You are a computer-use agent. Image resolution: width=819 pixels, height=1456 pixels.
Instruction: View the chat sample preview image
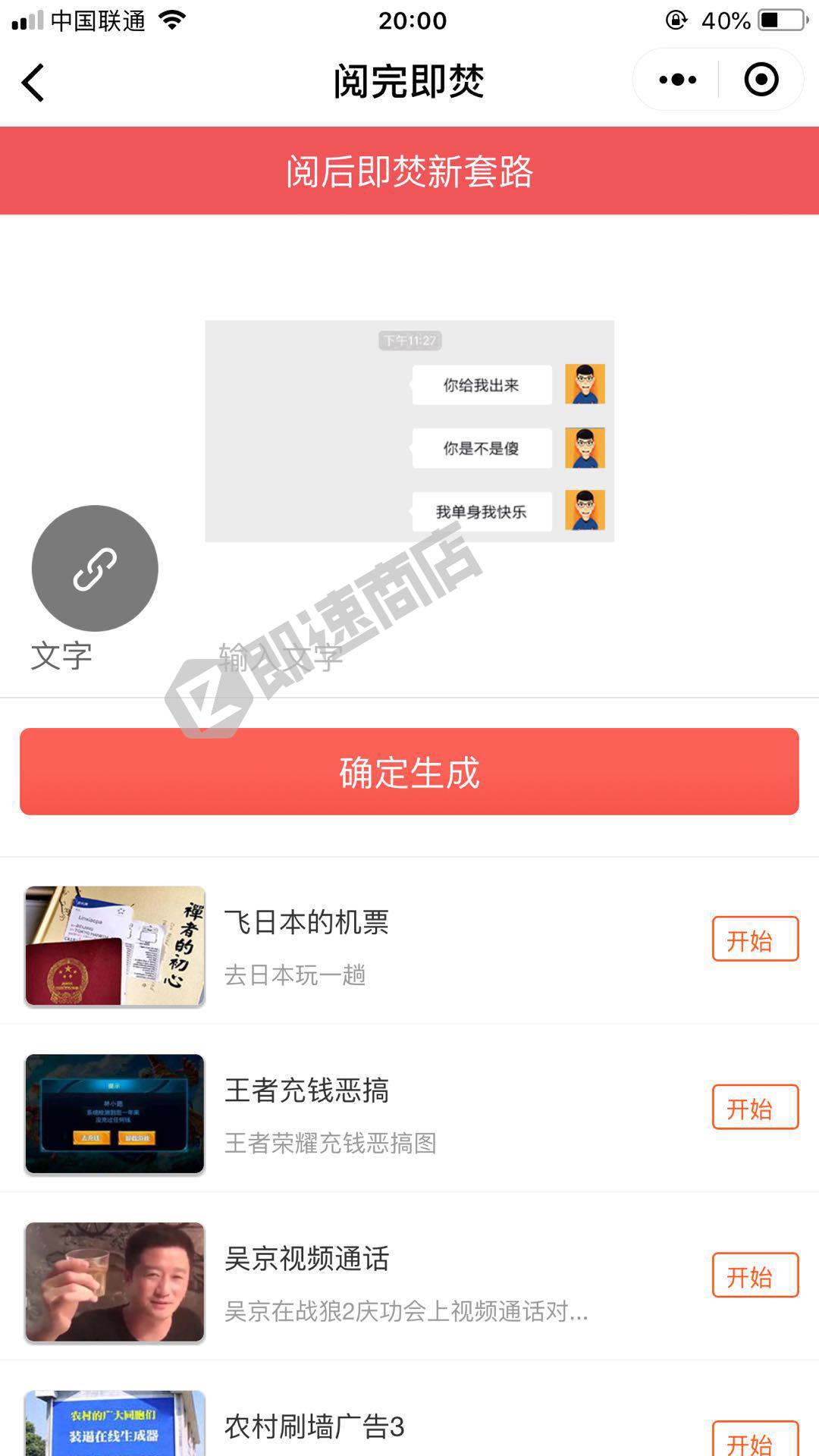(409, 431)
